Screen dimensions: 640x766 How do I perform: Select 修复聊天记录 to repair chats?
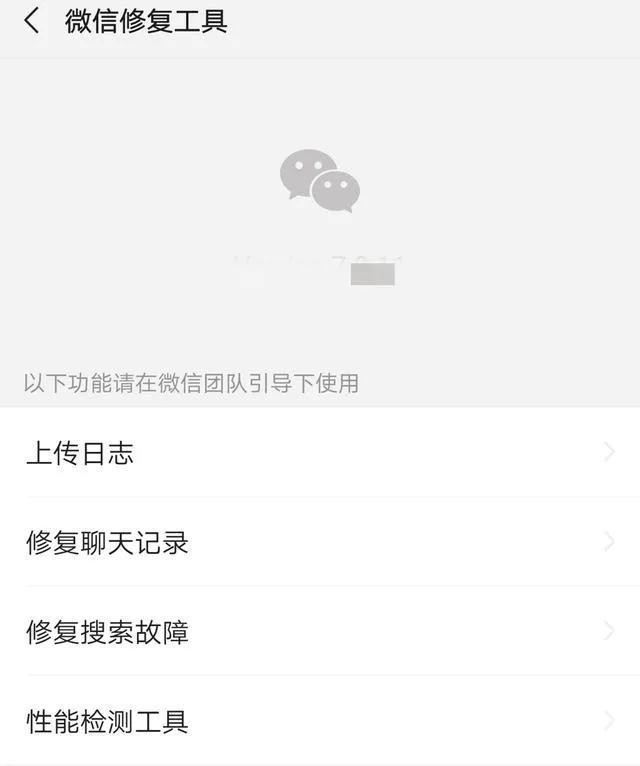pyautogui.click(x=320, y=542)
